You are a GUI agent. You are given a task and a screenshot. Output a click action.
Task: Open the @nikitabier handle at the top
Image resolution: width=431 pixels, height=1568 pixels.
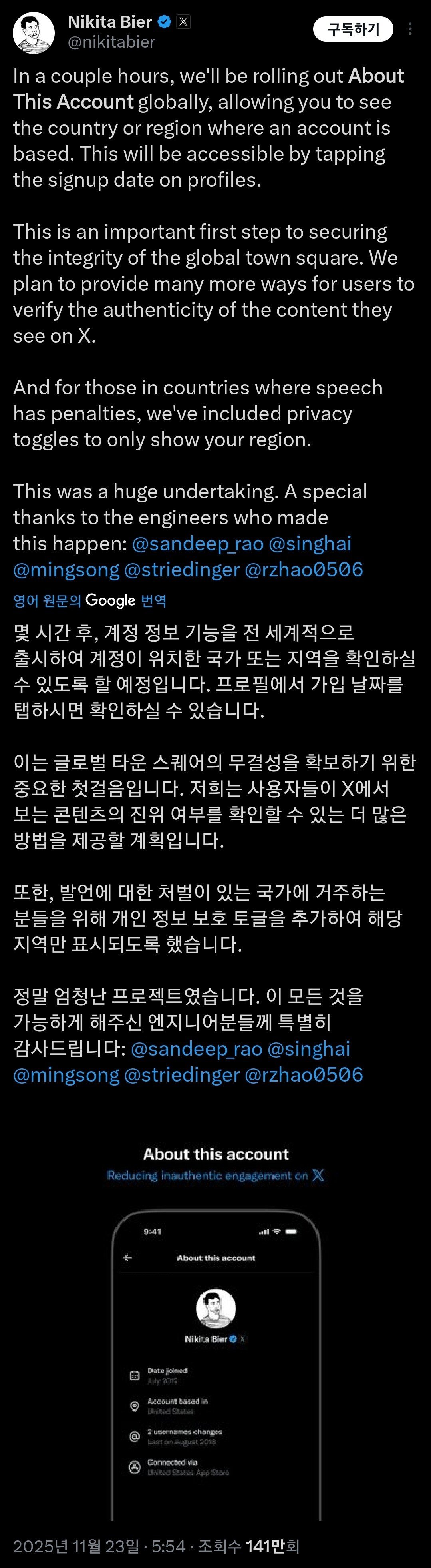point(111,42)
